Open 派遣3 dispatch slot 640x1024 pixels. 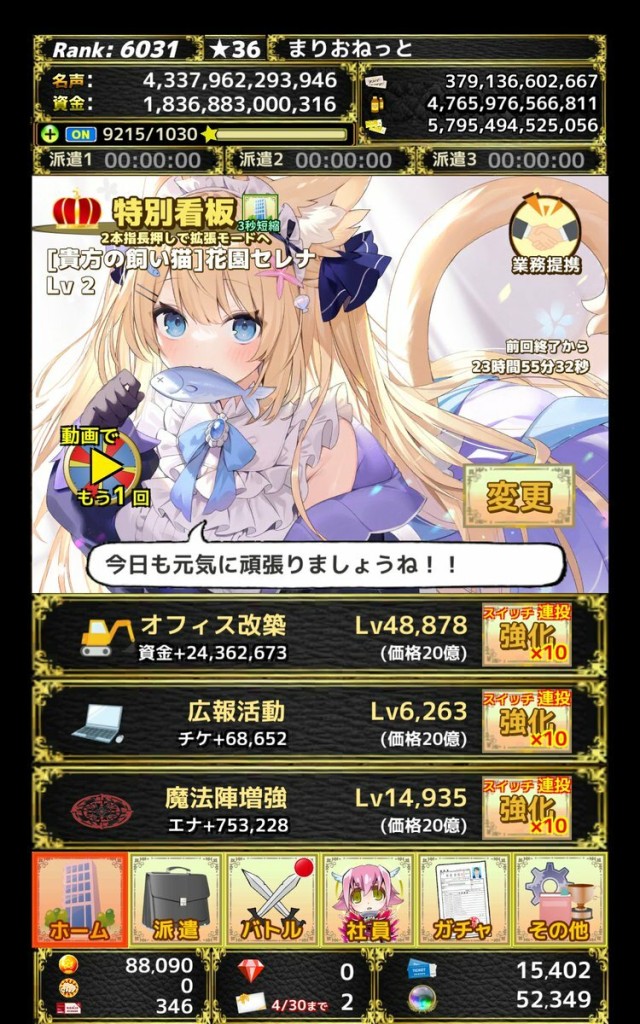511,160
